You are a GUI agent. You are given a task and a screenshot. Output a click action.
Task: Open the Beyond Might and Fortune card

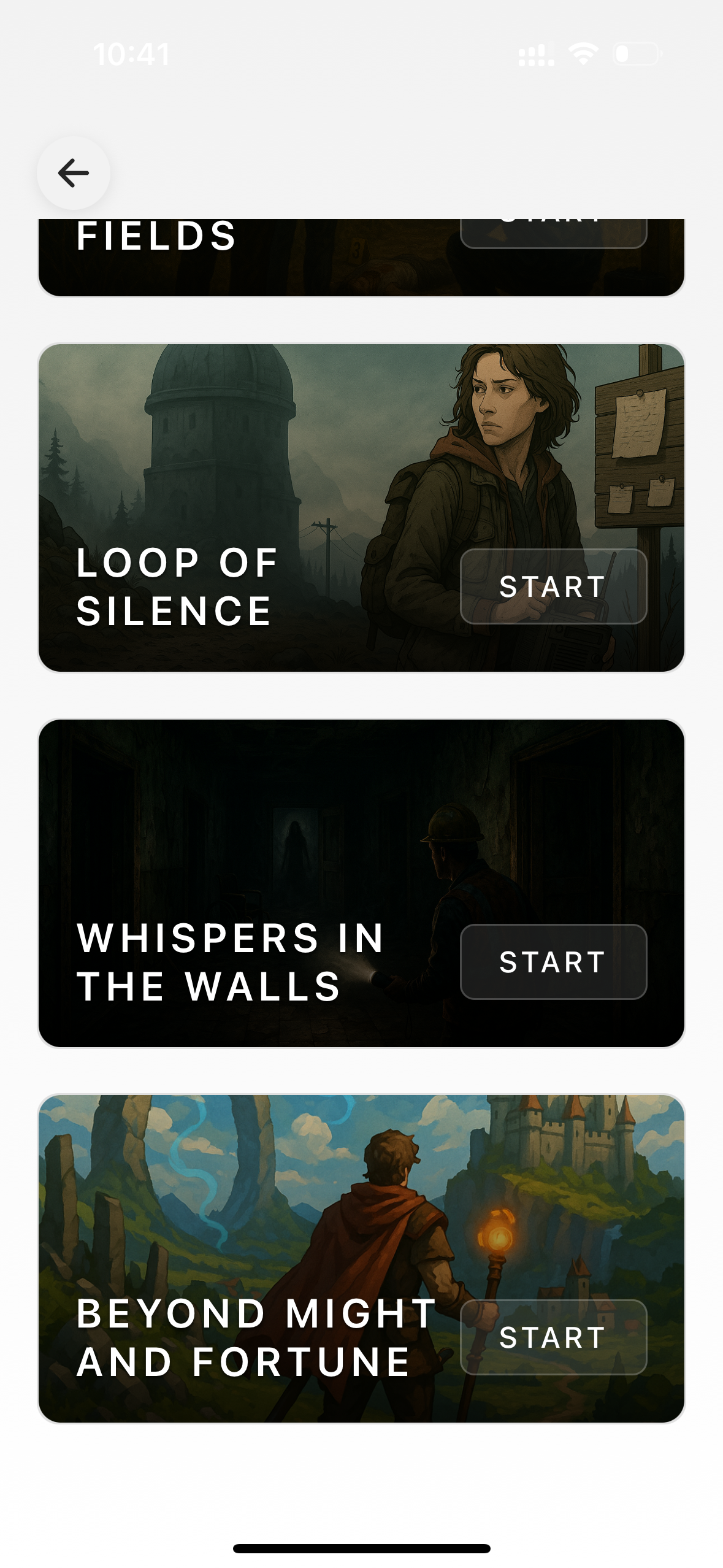pyautogui.click(x=361, y=1259)
